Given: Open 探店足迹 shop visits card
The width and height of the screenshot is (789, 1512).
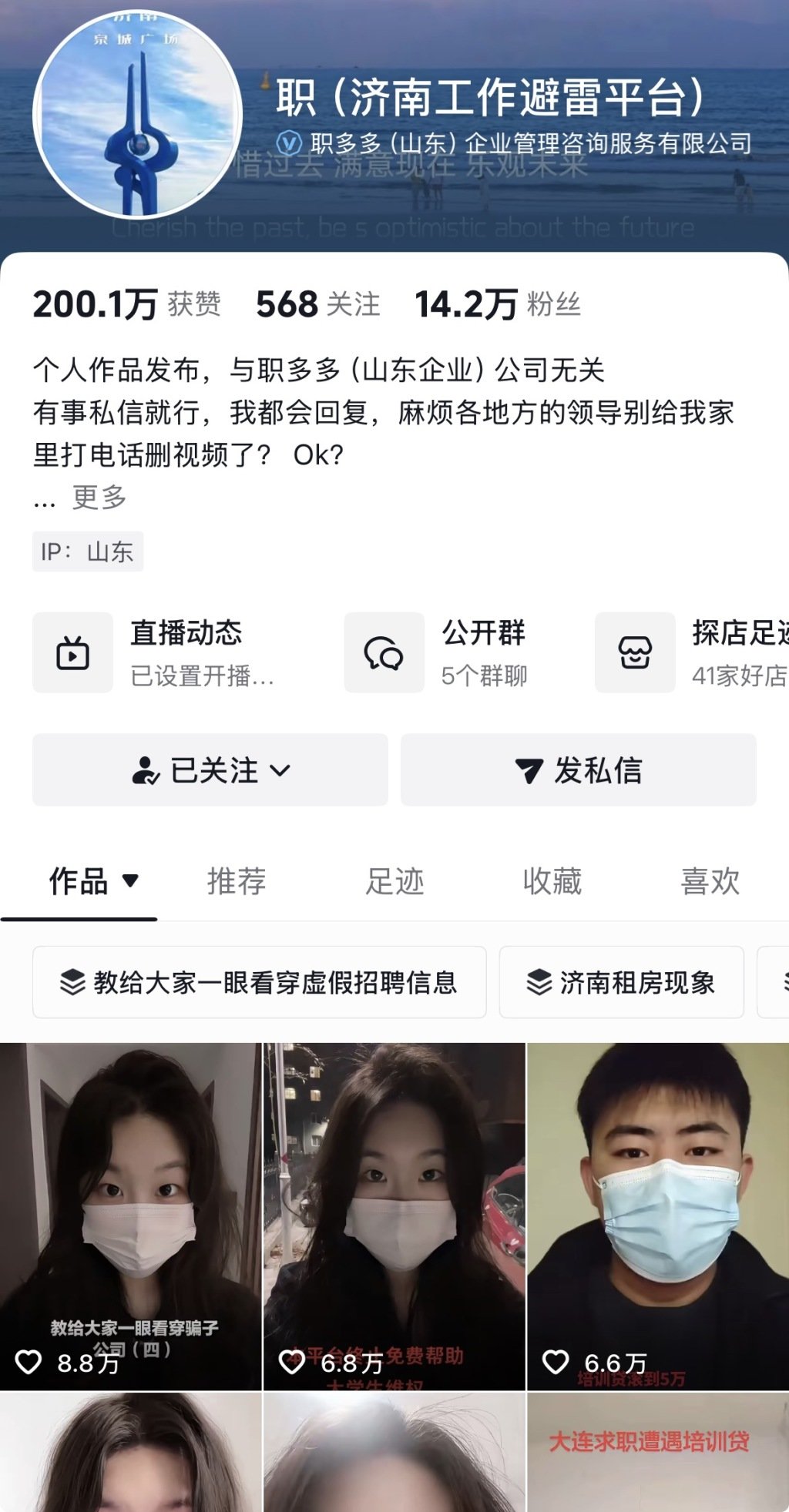Looking at the screenshot, I should click(x=693, y=653).
